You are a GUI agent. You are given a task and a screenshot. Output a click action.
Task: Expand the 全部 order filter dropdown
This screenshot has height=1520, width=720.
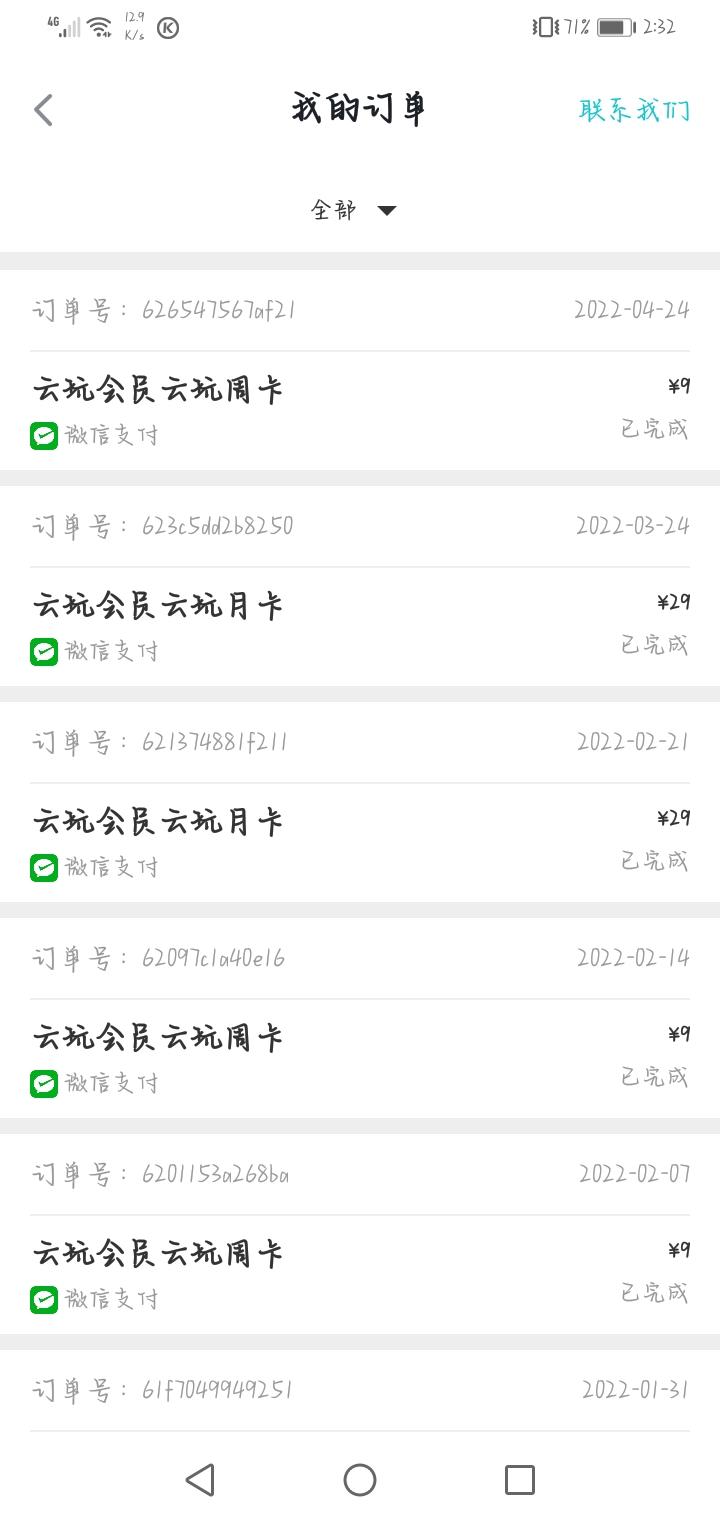pyautogui.click(x=354, y=210)
